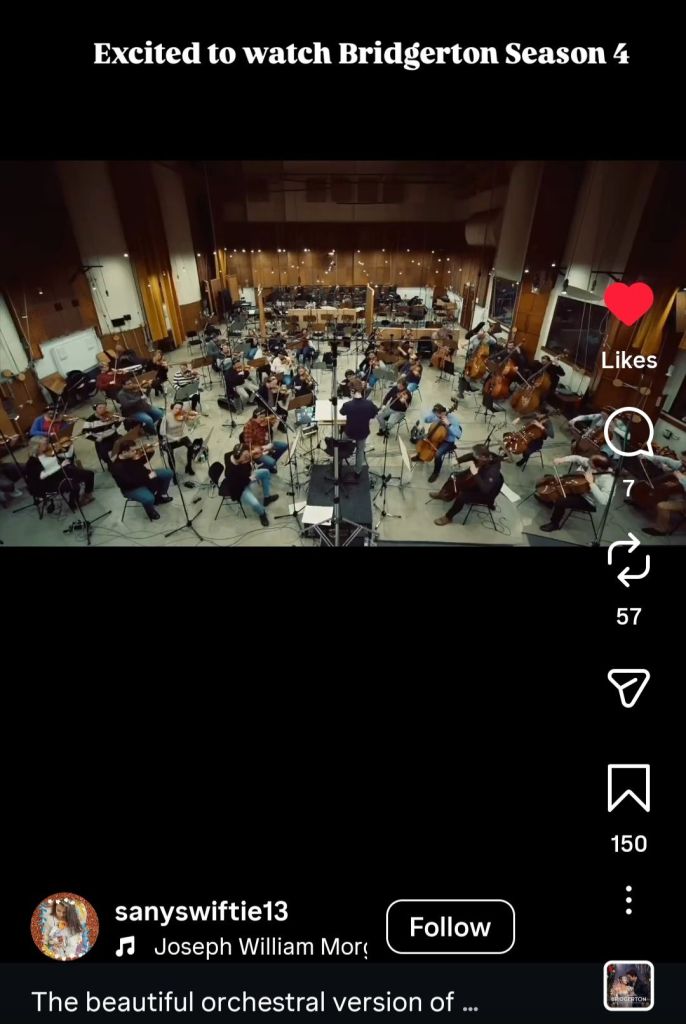Unlike the reel with the red heart
Image resolution: width=686 pixels, height=1024 pixels.
tap(629, 303)
